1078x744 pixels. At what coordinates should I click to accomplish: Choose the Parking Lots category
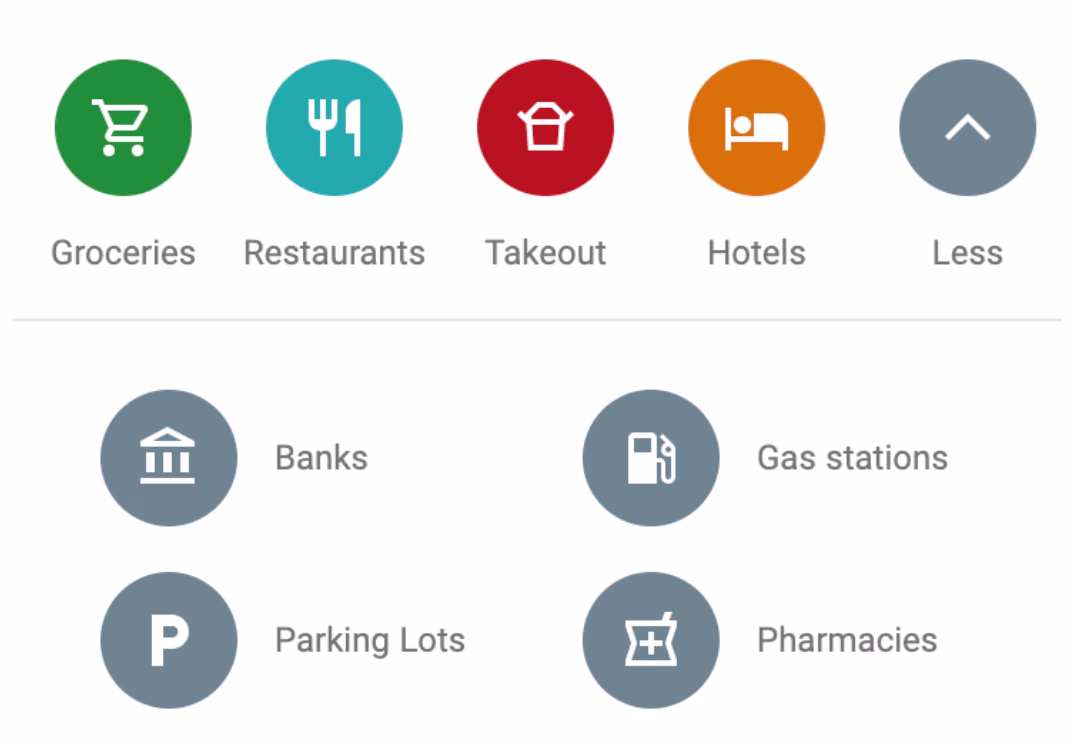click(169, 640)
